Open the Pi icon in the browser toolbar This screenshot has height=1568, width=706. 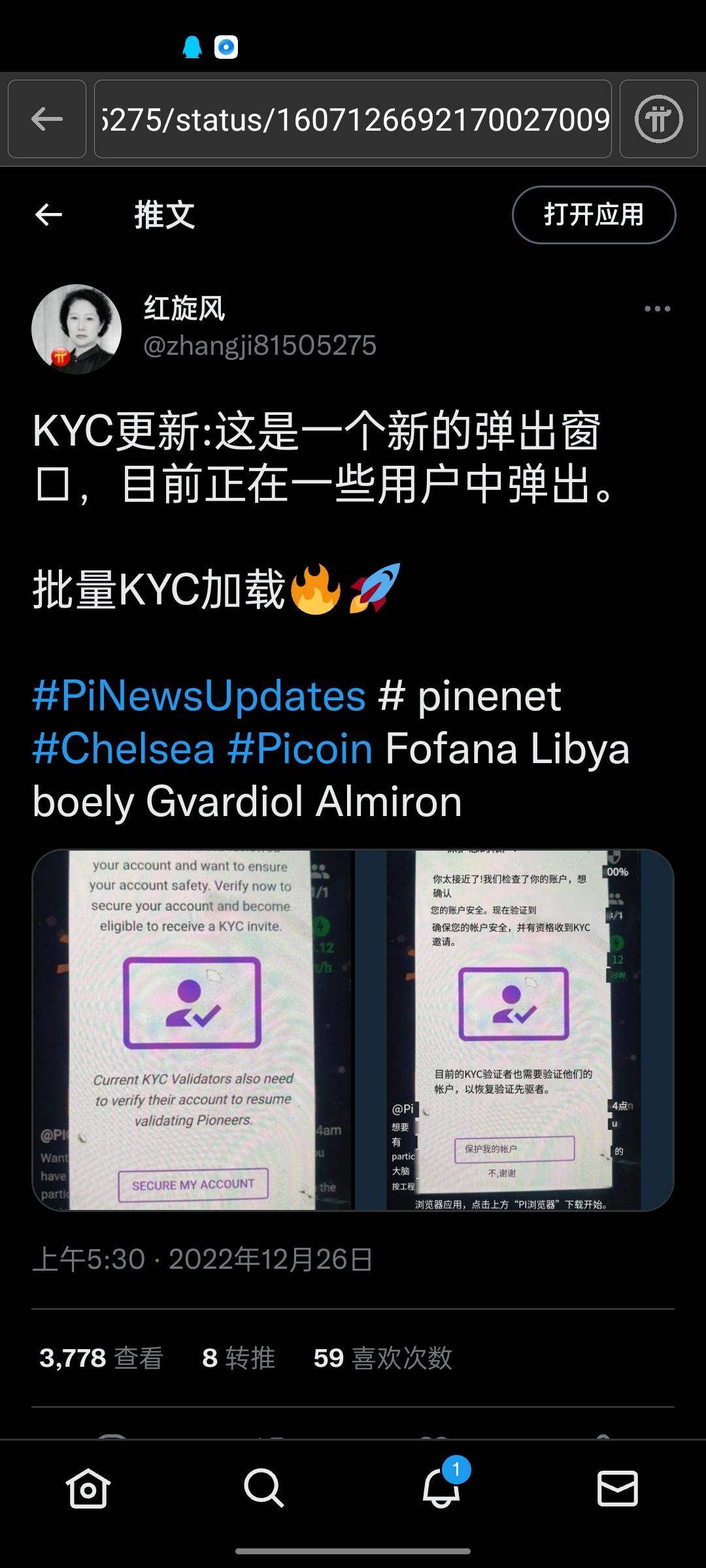point(658,119)
